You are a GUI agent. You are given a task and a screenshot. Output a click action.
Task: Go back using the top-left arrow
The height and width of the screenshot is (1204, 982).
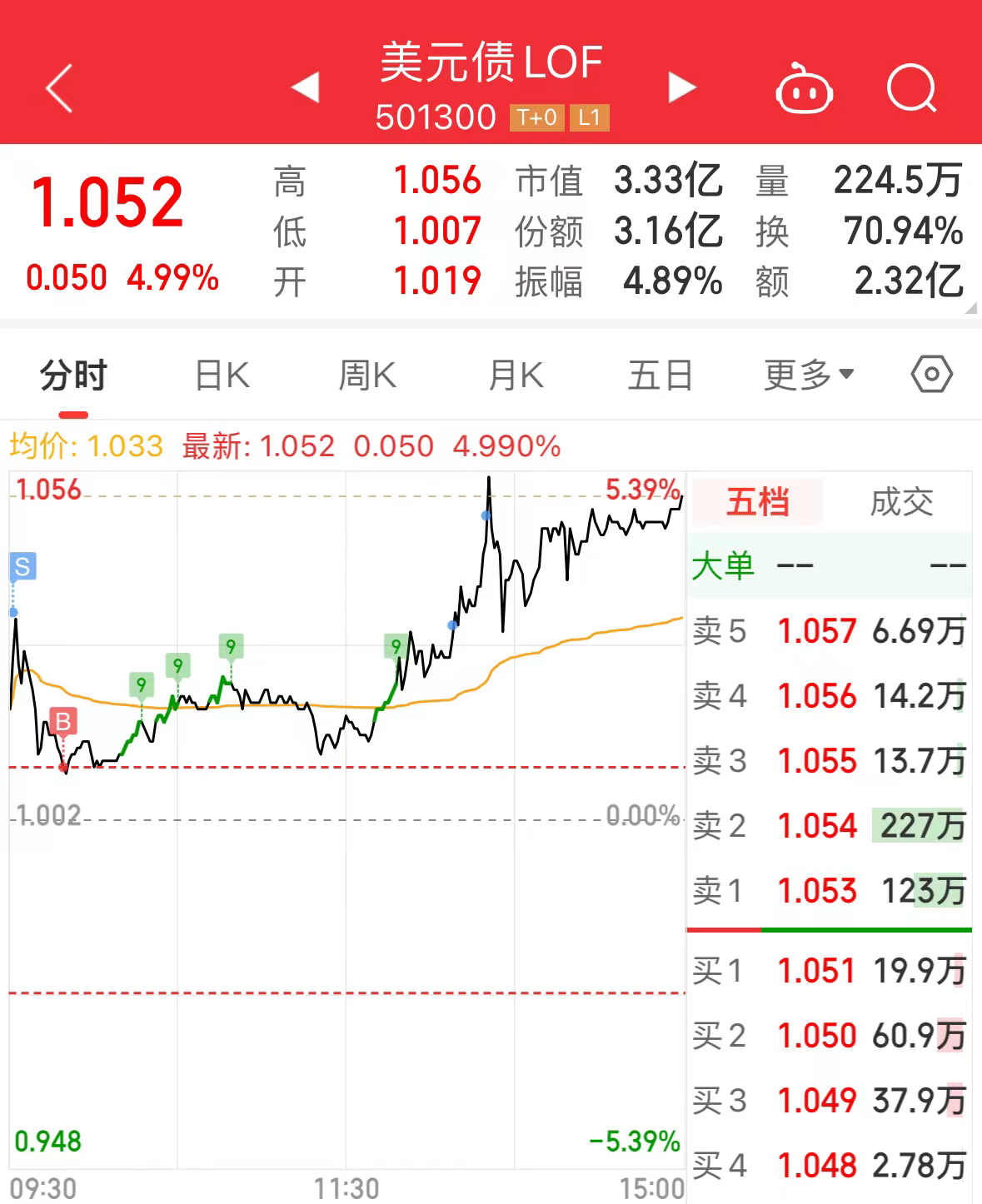(60, 87)
